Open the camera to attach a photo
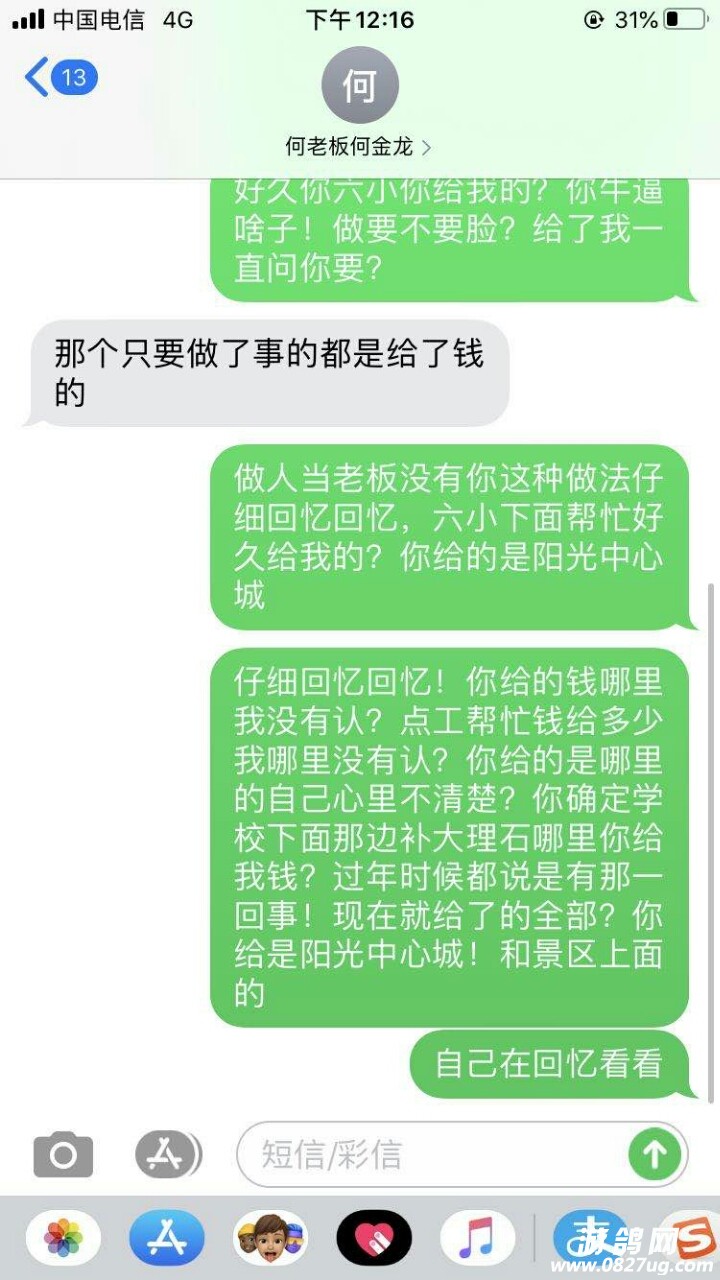 click(x=63, y=1155)
